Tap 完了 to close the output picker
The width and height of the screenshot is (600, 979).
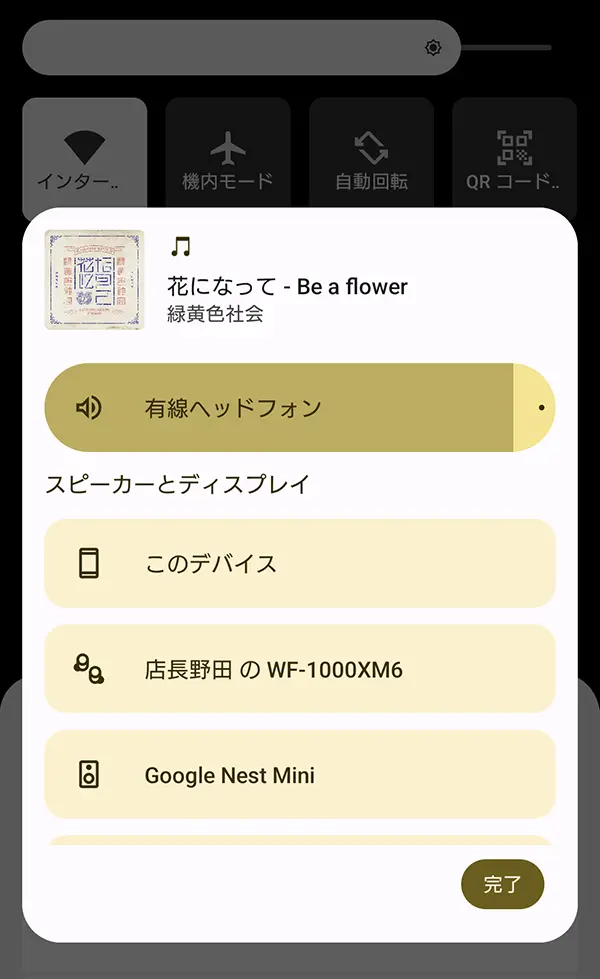coord(502,884)
